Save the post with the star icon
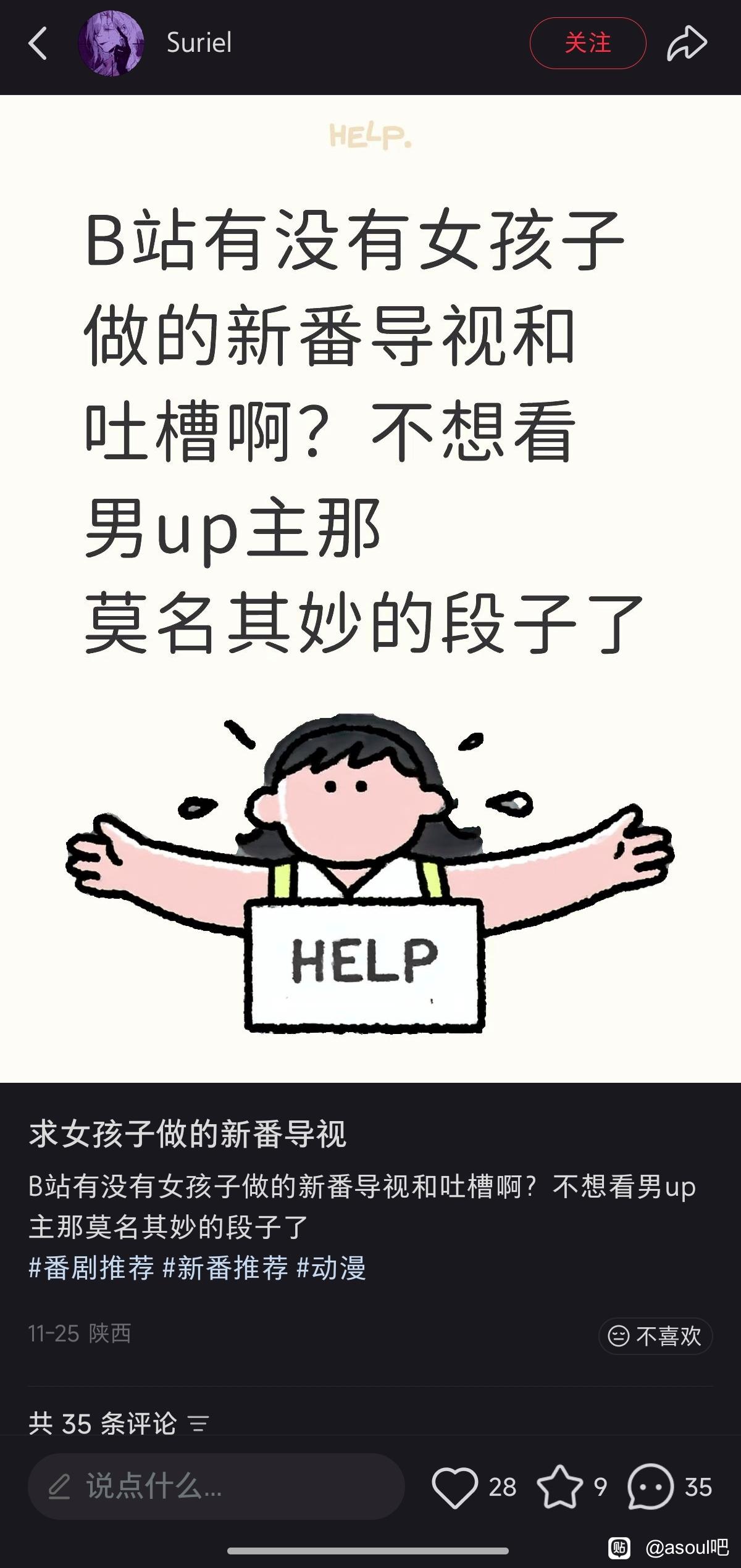 pos(559,1487)
